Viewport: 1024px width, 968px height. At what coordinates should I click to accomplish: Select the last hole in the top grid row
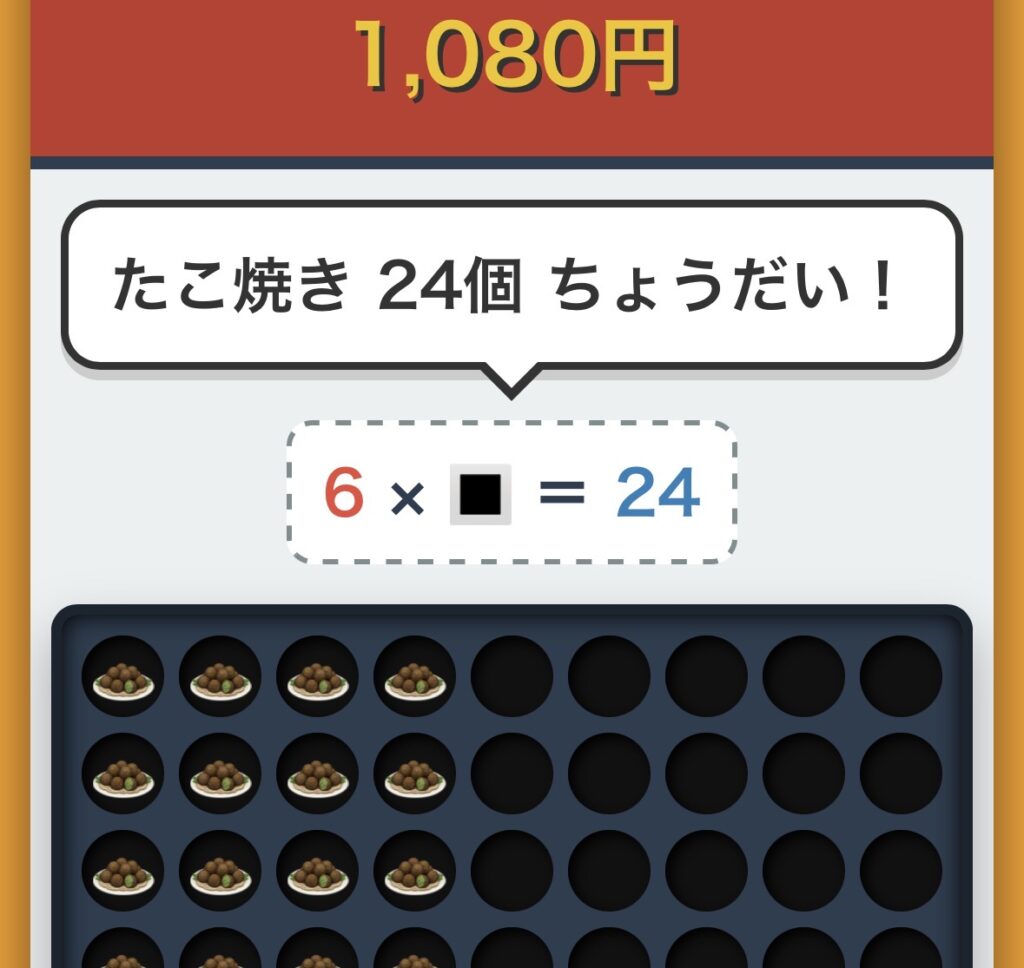pyautogui.click(x=900, y=676)
